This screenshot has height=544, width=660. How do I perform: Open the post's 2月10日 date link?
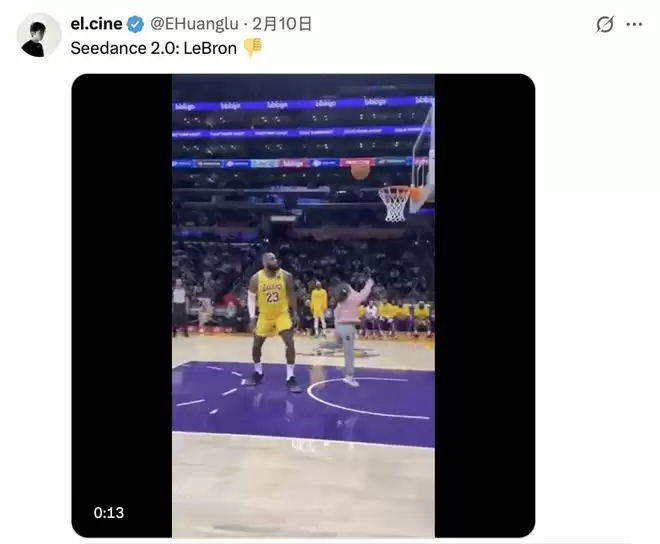pyautogui.click(x=282, y=24)
